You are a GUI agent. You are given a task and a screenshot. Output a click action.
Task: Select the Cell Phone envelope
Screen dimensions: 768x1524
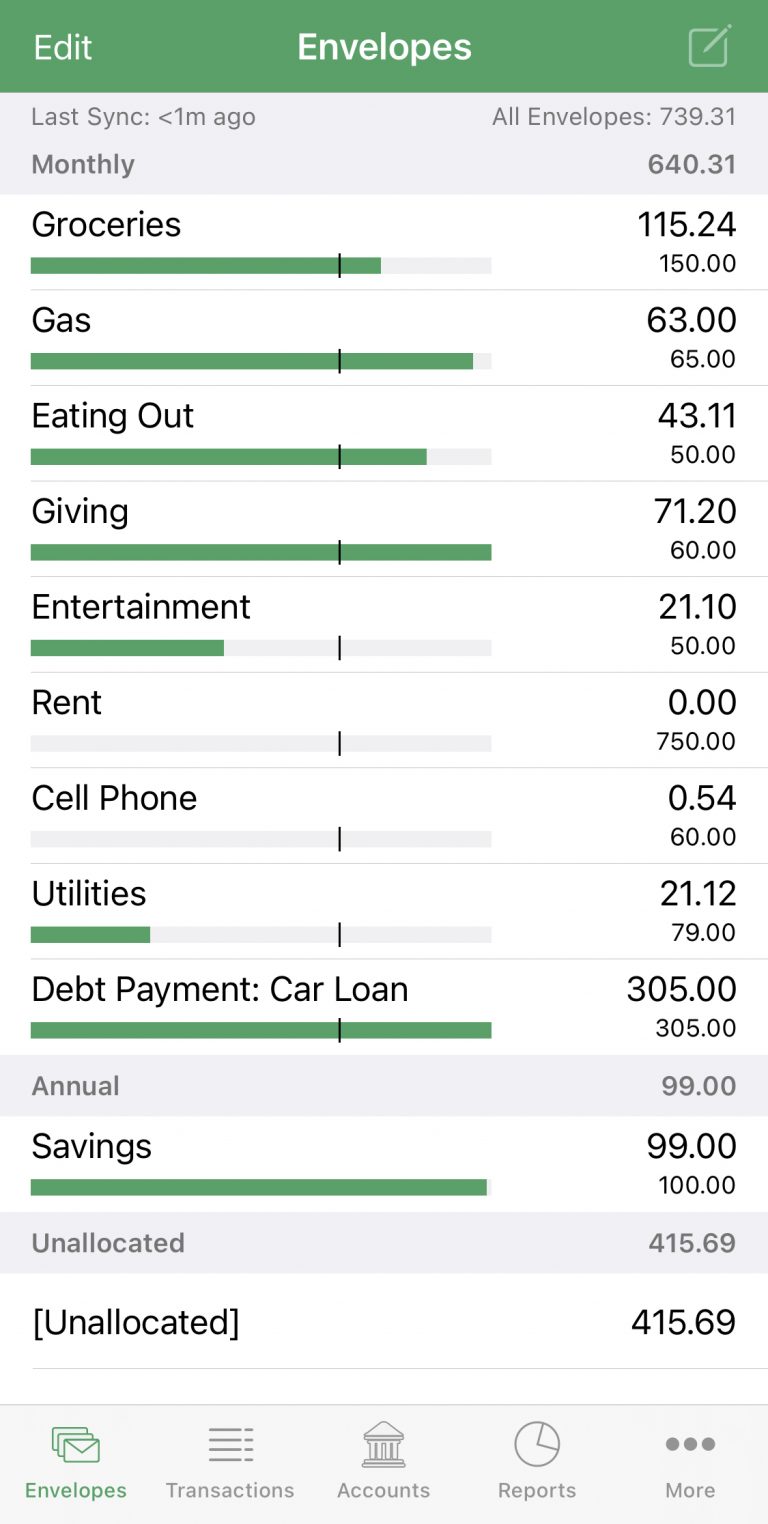384,816
